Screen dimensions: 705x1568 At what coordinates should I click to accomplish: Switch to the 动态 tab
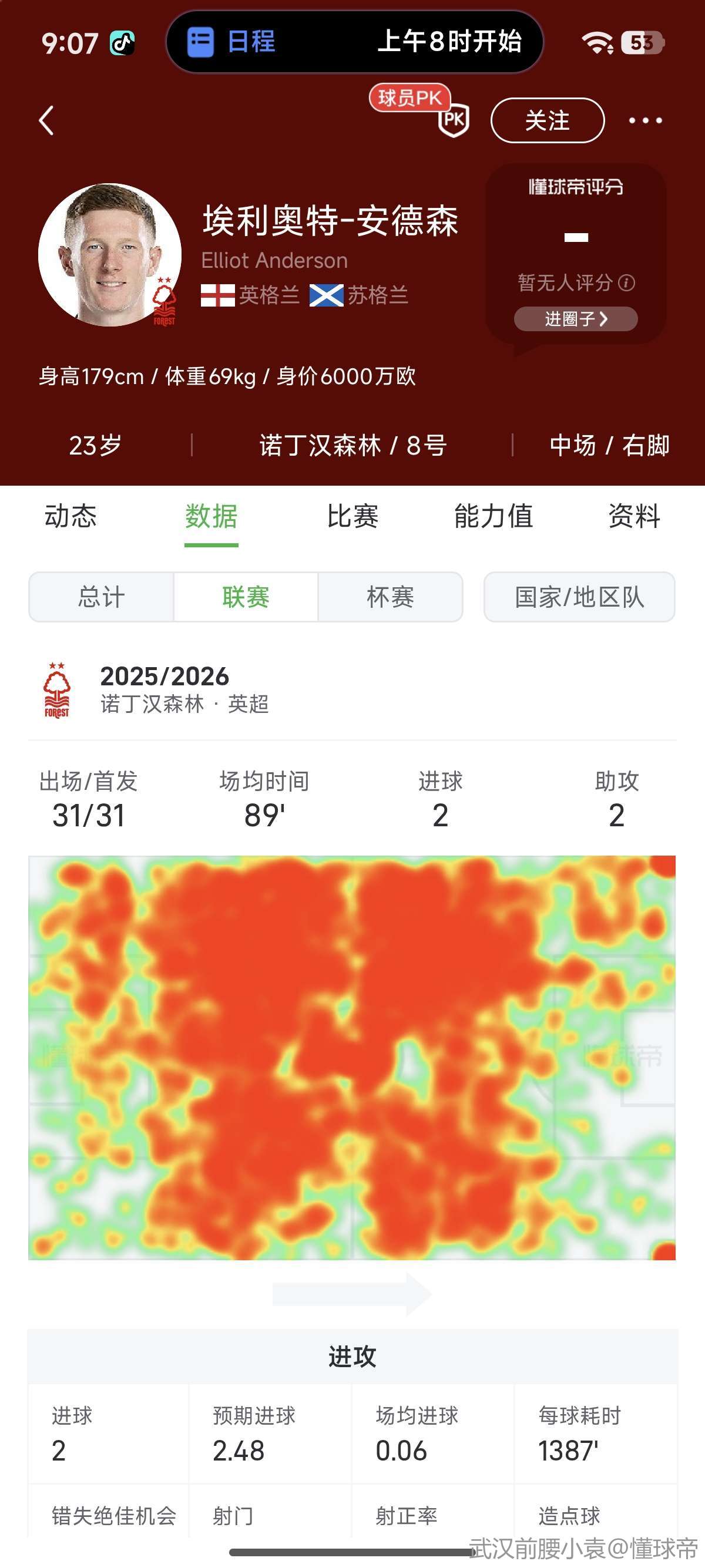[70, 516]
